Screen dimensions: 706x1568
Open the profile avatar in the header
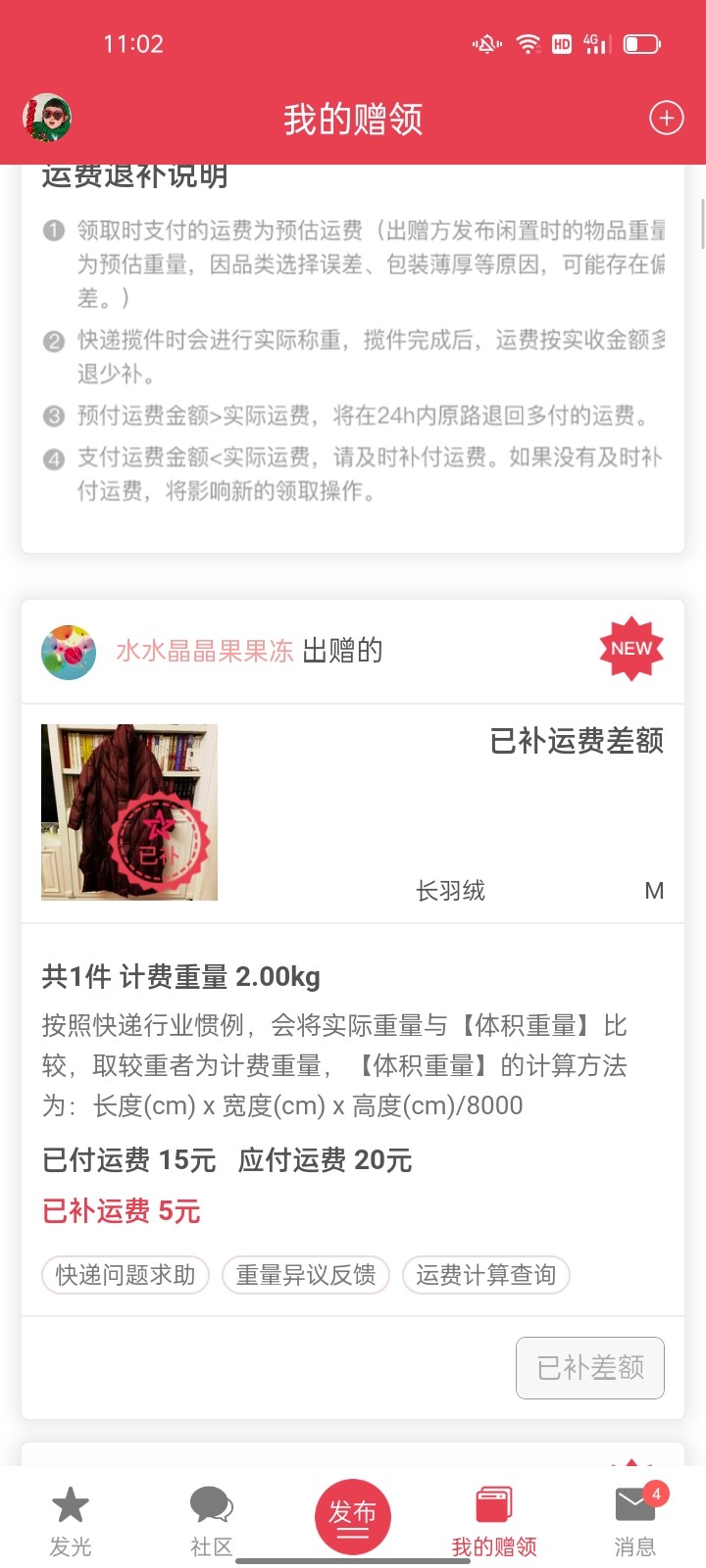(x=47, y=119)
